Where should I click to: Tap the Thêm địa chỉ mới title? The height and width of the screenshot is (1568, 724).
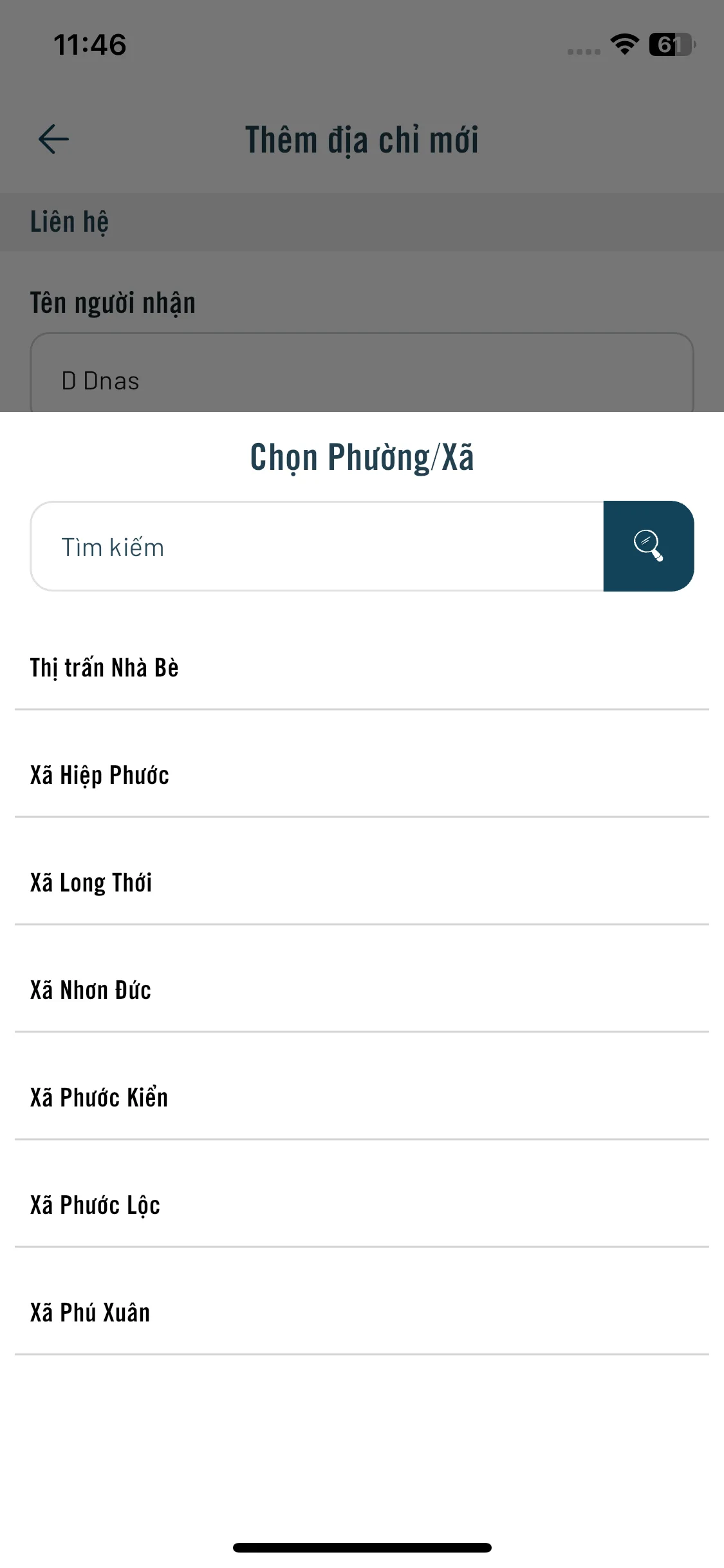[362, 139]
